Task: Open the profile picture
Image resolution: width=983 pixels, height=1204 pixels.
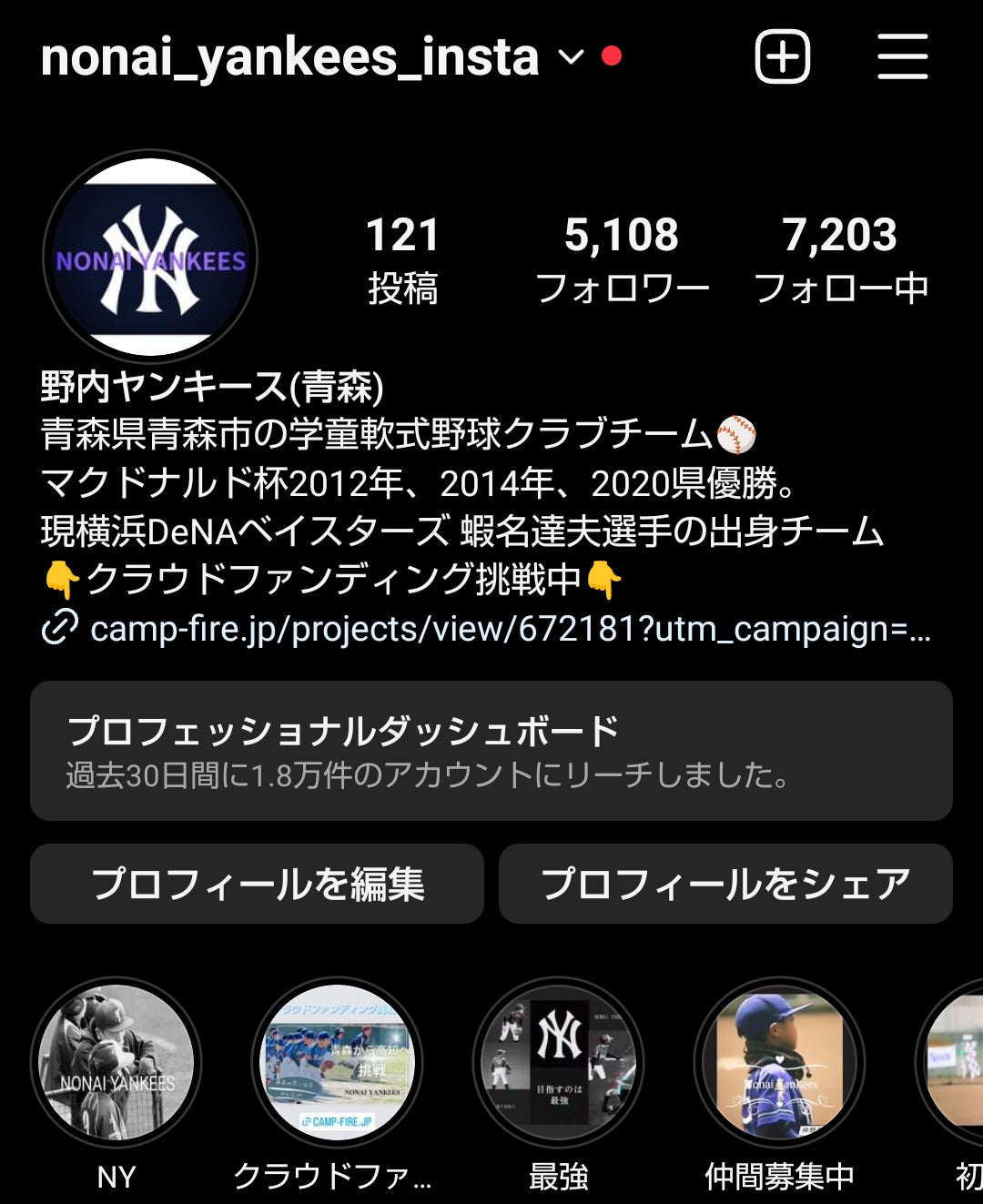Action: point(150,258)
